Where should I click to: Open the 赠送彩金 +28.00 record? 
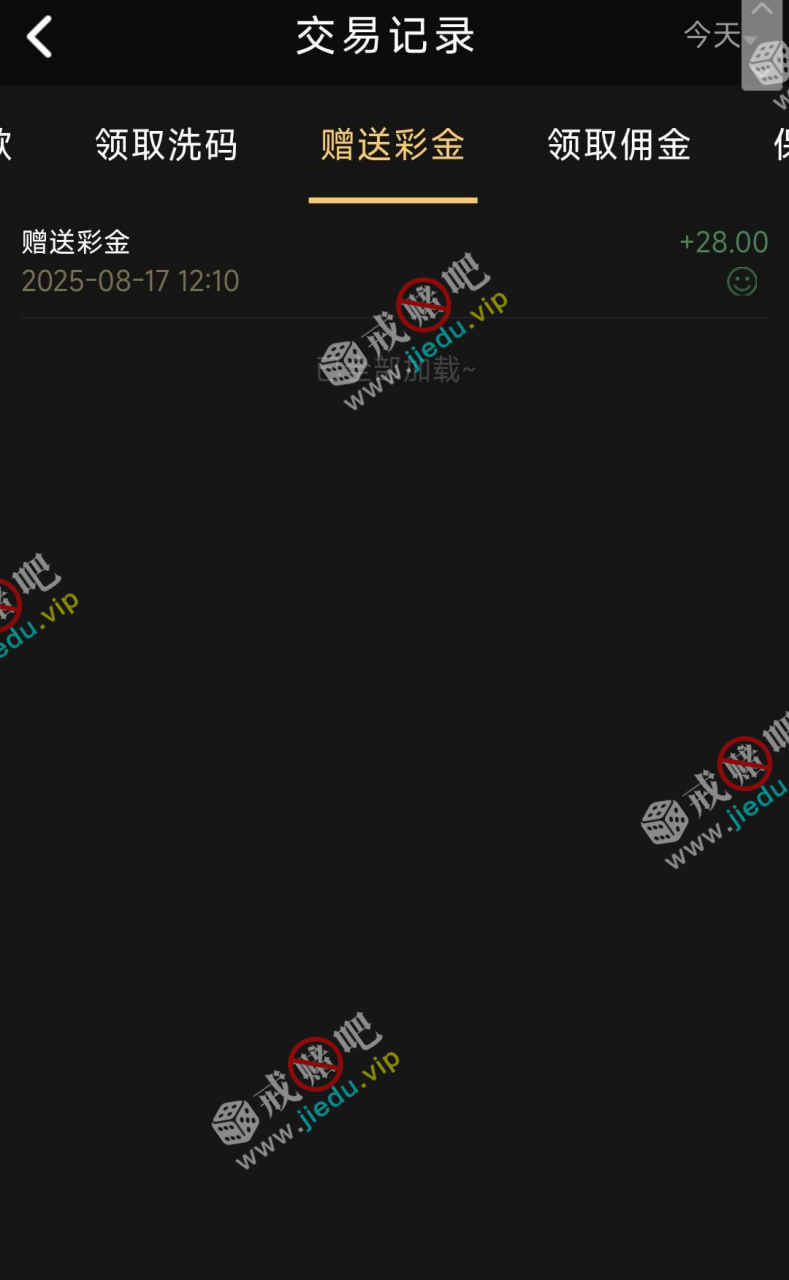tap(394, 261)
